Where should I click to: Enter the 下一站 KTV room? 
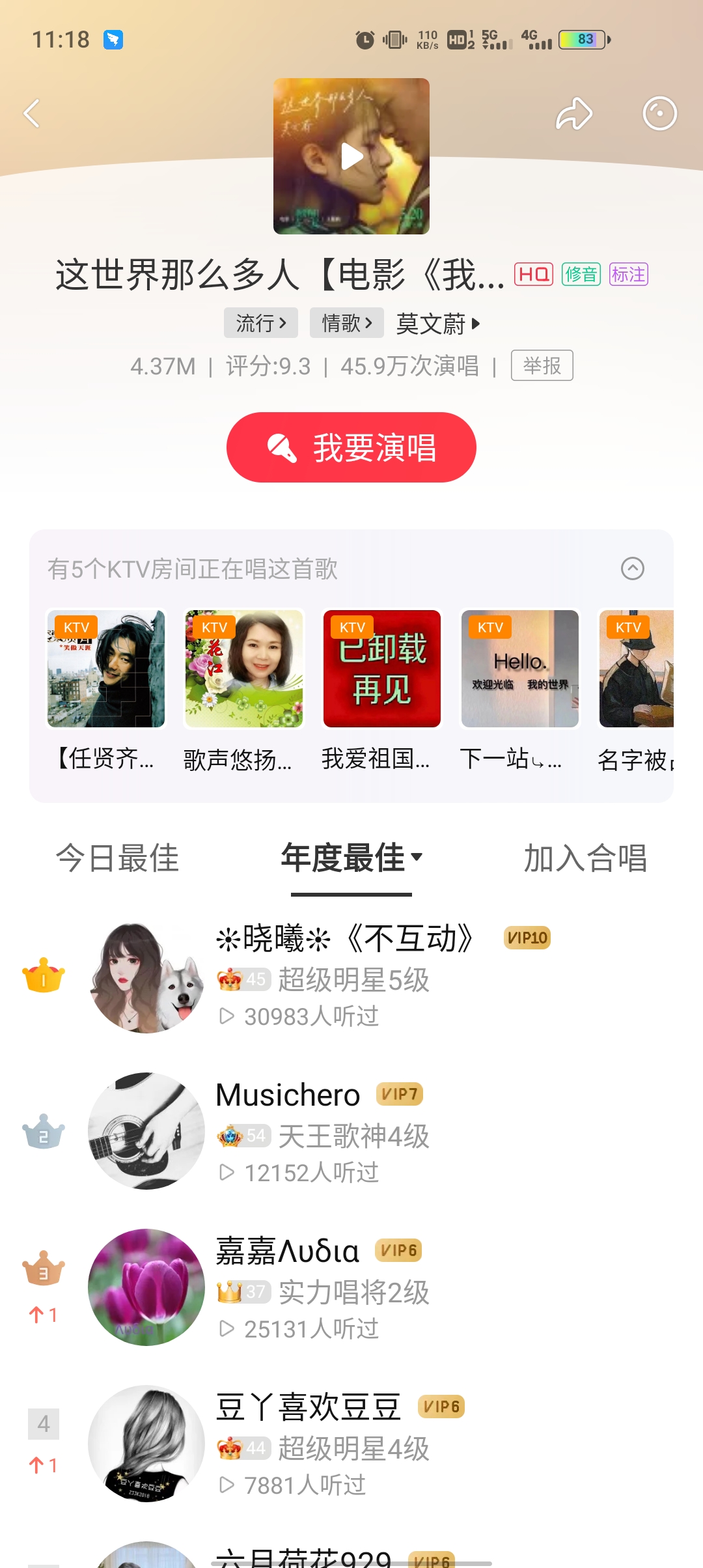(520, 669)
